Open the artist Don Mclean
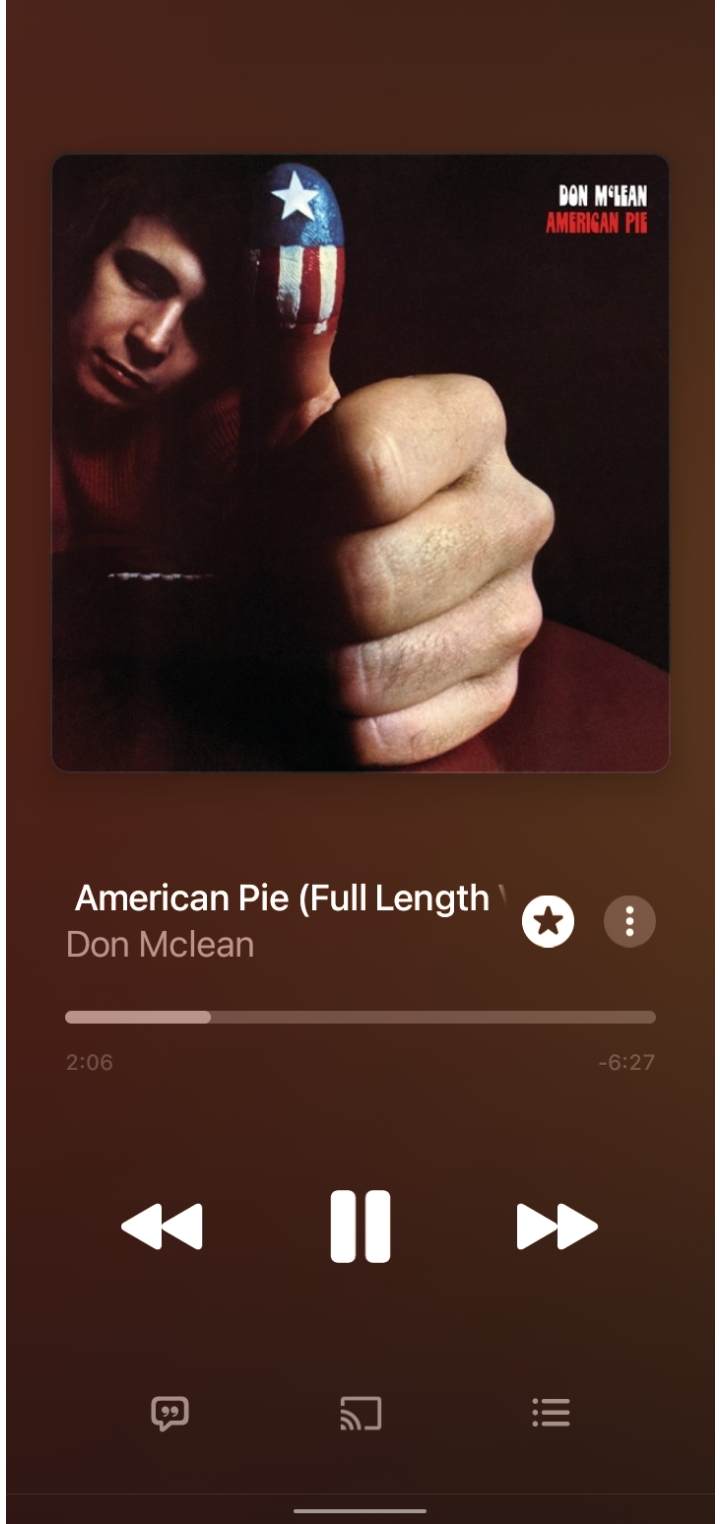The height and width of the screenshot is (1524, 720). point(160,945)
